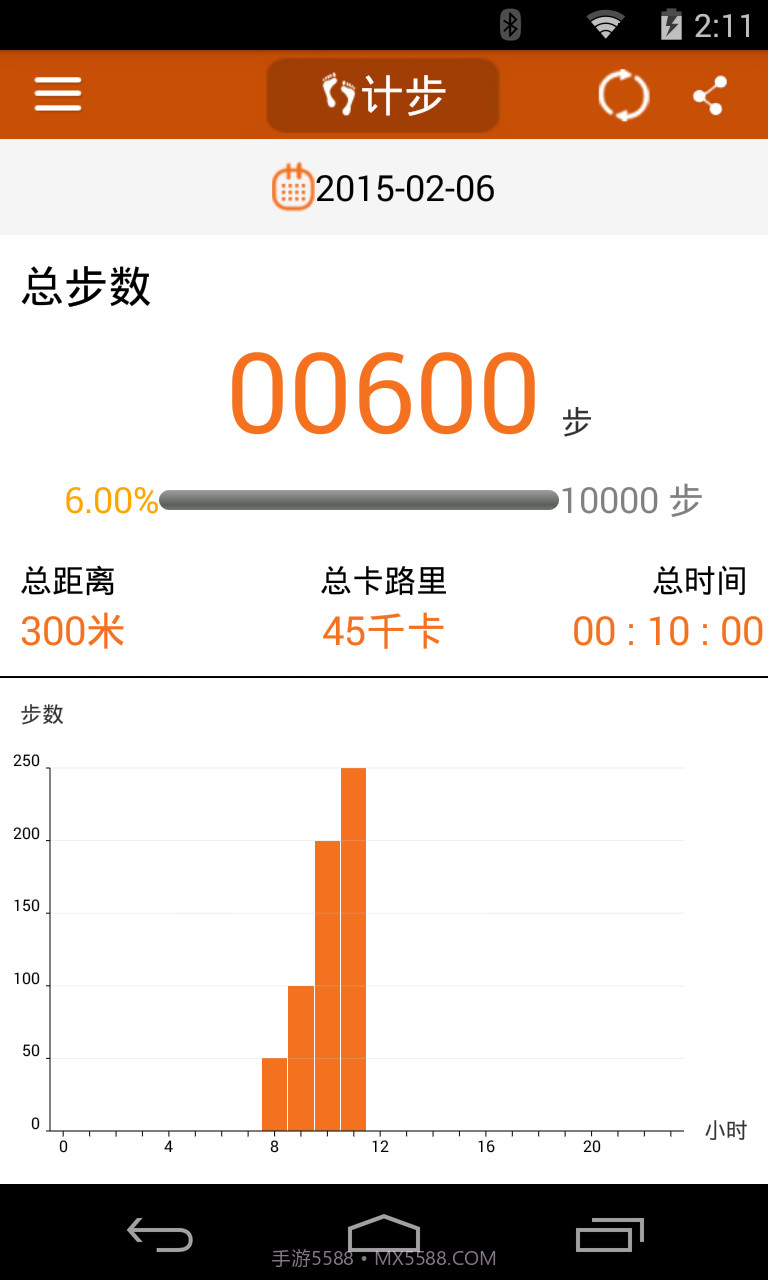Tap the Bluetooth status icon
This screenshot has height=1280, width=768.
pos(508,25)
